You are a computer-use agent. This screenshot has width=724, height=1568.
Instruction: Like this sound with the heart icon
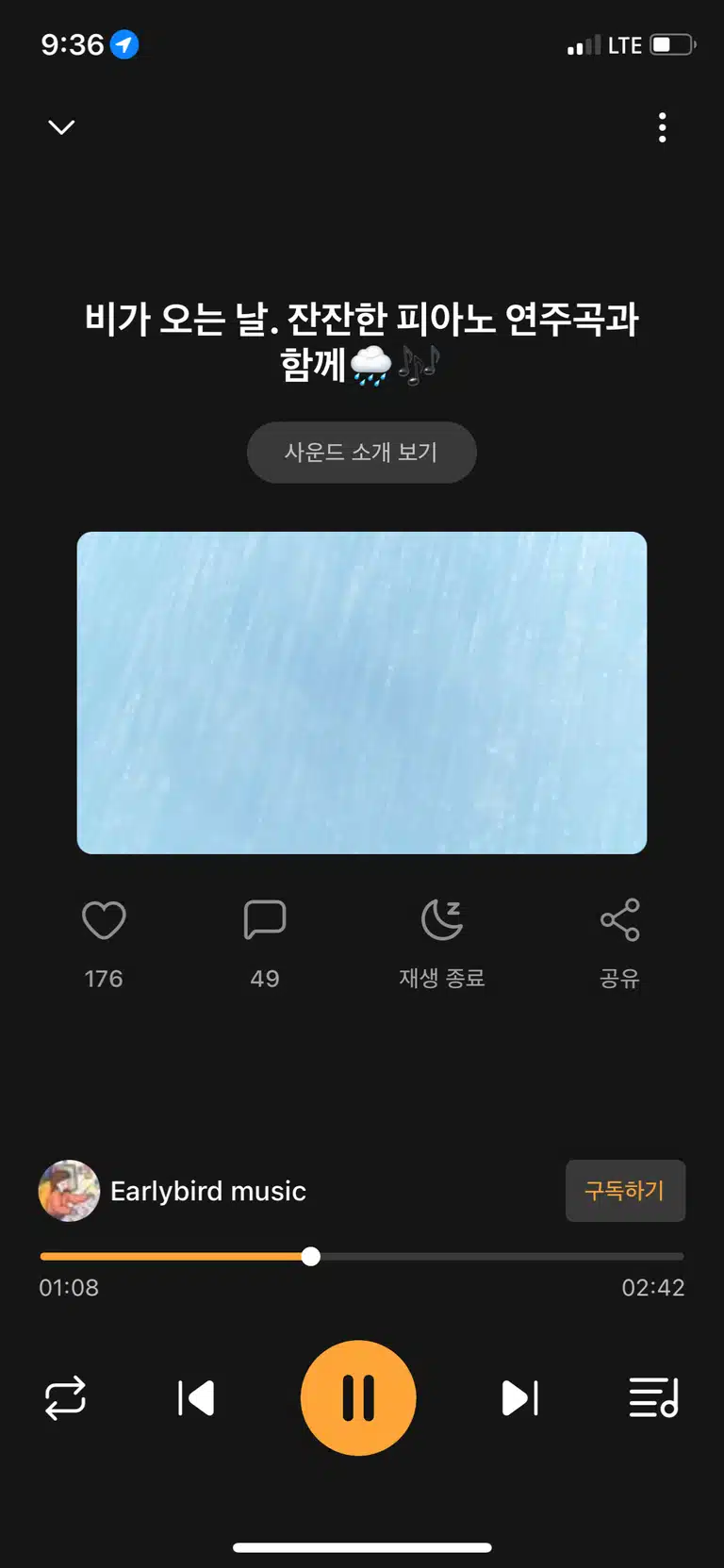104,920
